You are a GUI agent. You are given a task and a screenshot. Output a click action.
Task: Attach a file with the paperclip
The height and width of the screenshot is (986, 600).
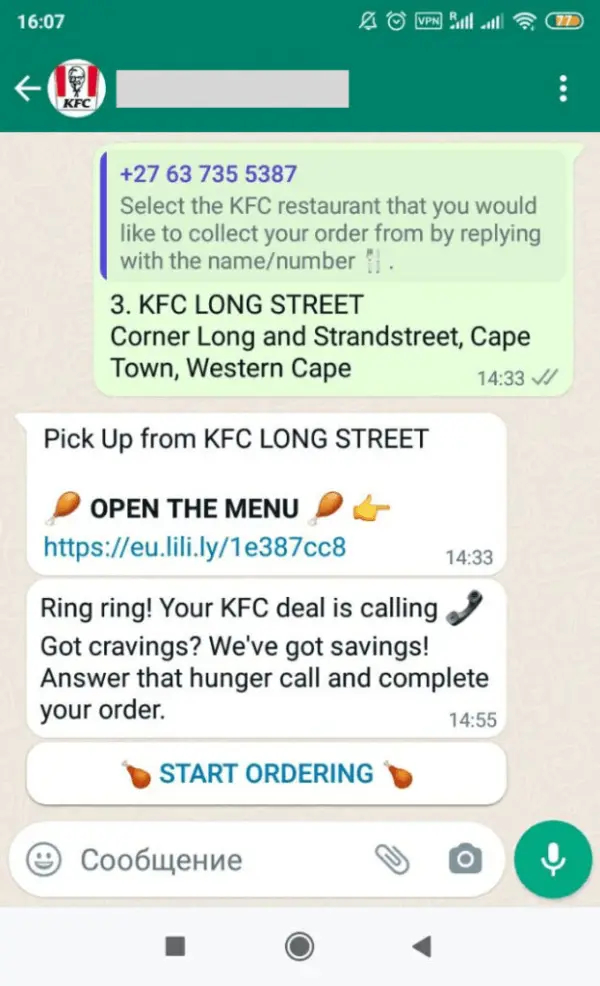[x=393, y=859]
